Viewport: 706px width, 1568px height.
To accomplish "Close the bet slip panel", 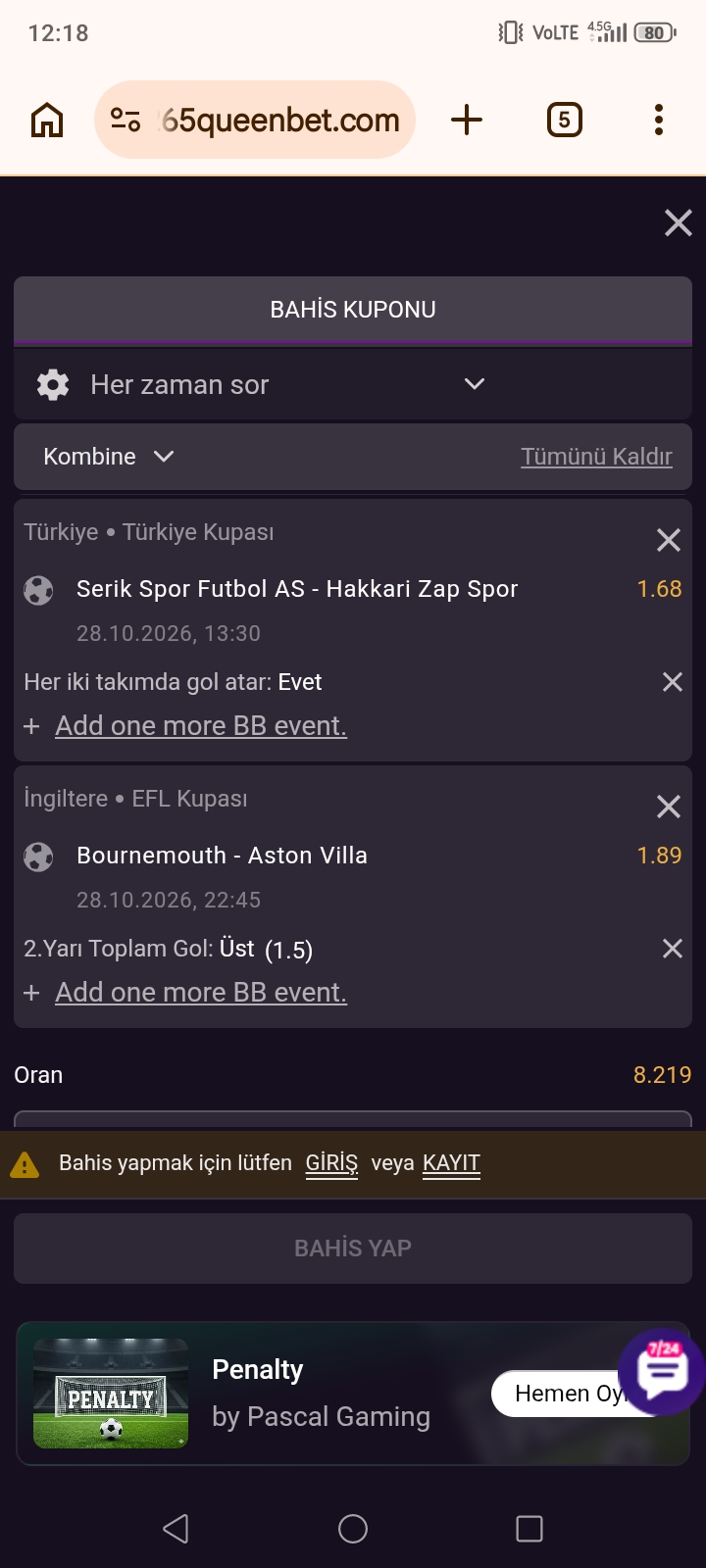I will (679, 223).
